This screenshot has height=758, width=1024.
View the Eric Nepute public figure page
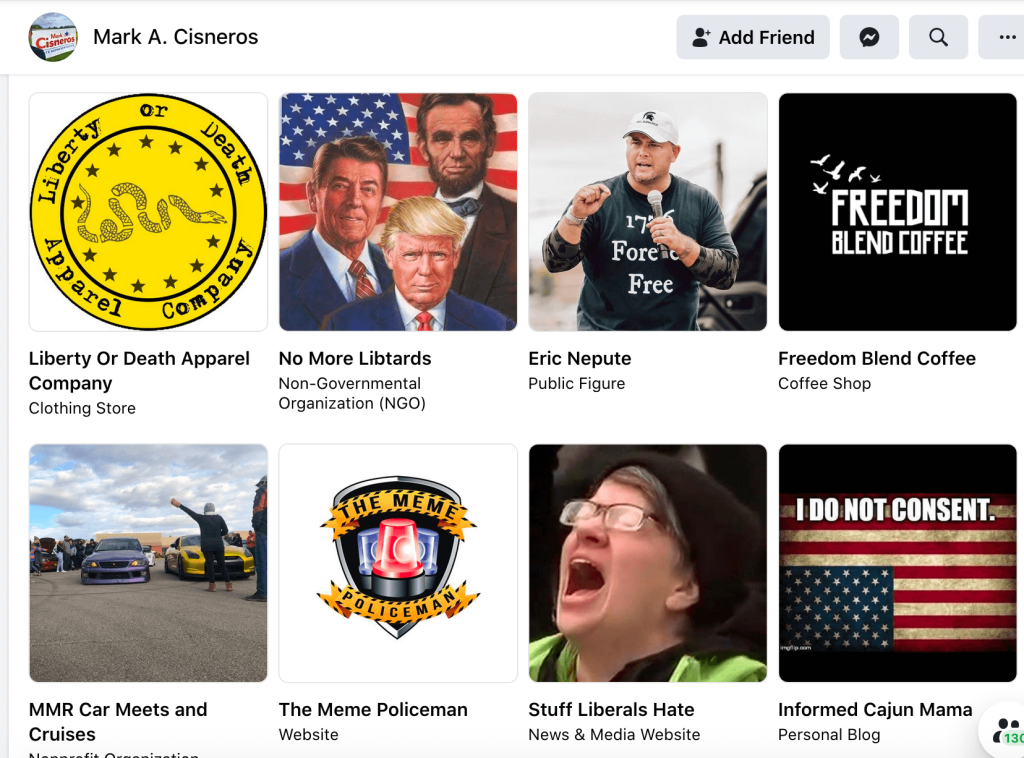(647, 212)
